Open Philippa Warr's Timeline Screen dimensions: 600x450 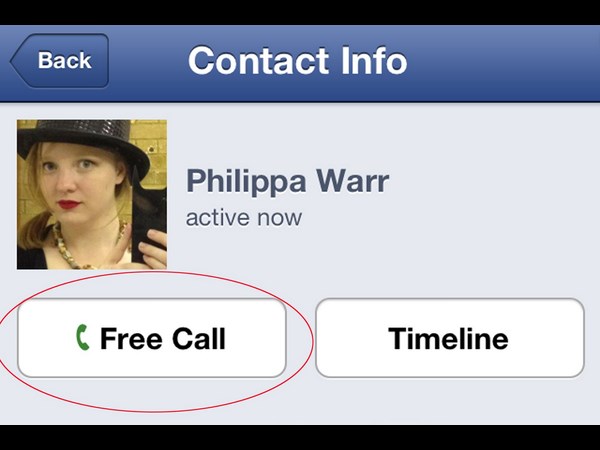click(x=449, y=338)
